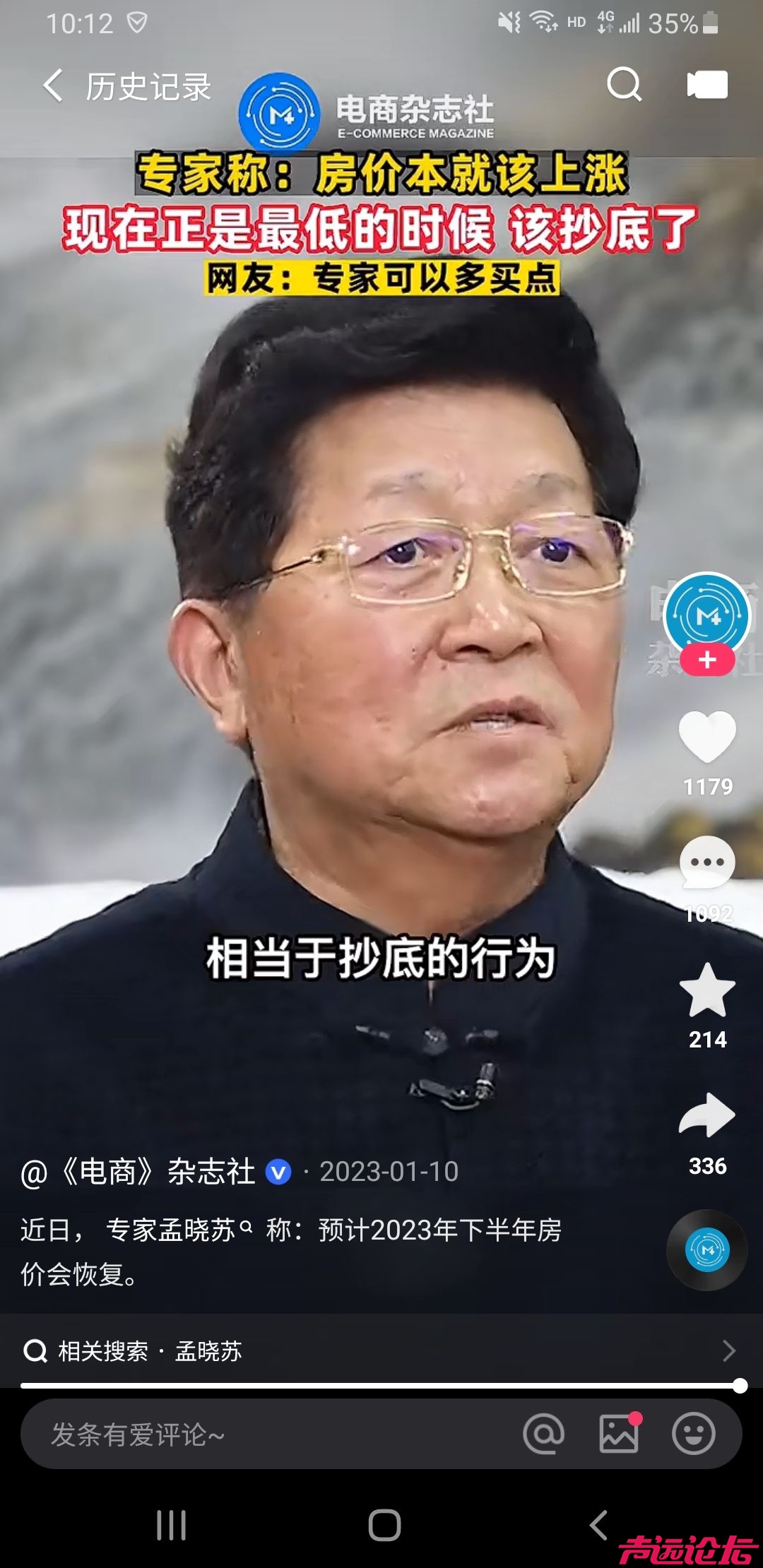The image size is (763, 1568).
Task: Attach a picture to the comment
Action: (x=619, y=1434)
